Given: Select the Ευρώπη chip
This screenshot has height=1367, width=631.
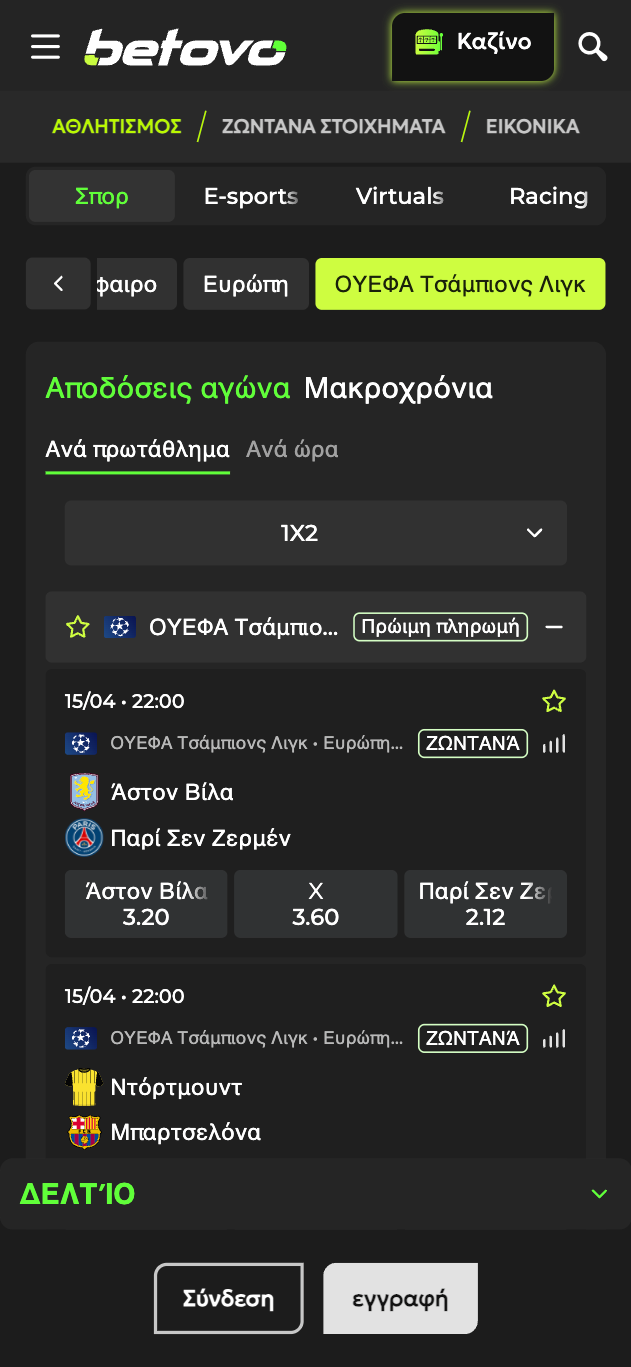Looking at the screenshot, I should click(x=246, y=284).
